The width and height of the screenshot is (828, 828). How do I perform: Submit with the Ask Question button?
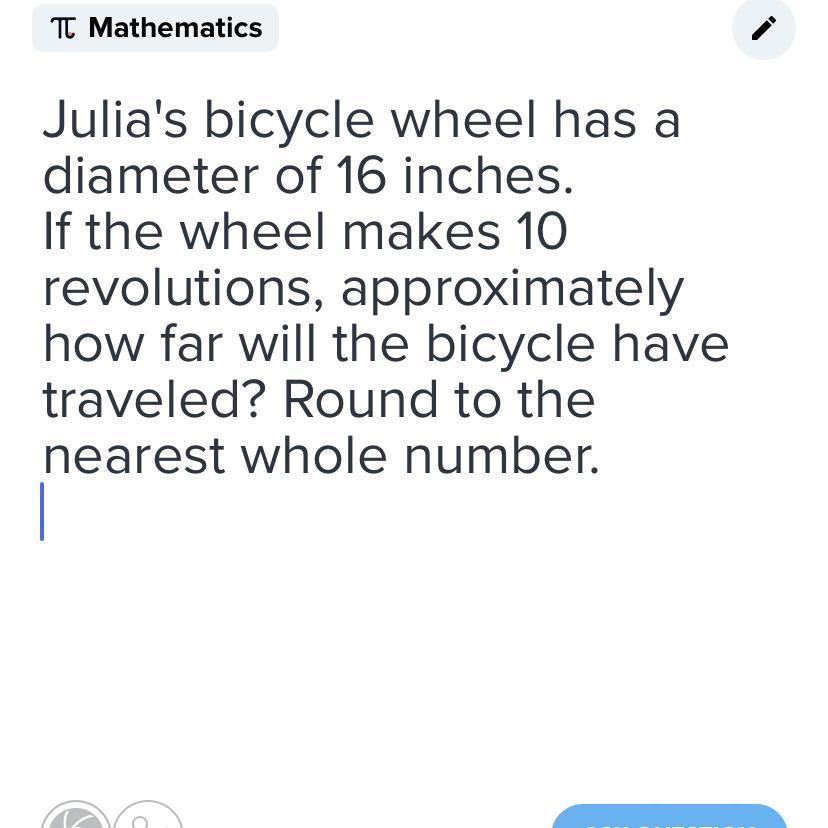coord(669,817)
